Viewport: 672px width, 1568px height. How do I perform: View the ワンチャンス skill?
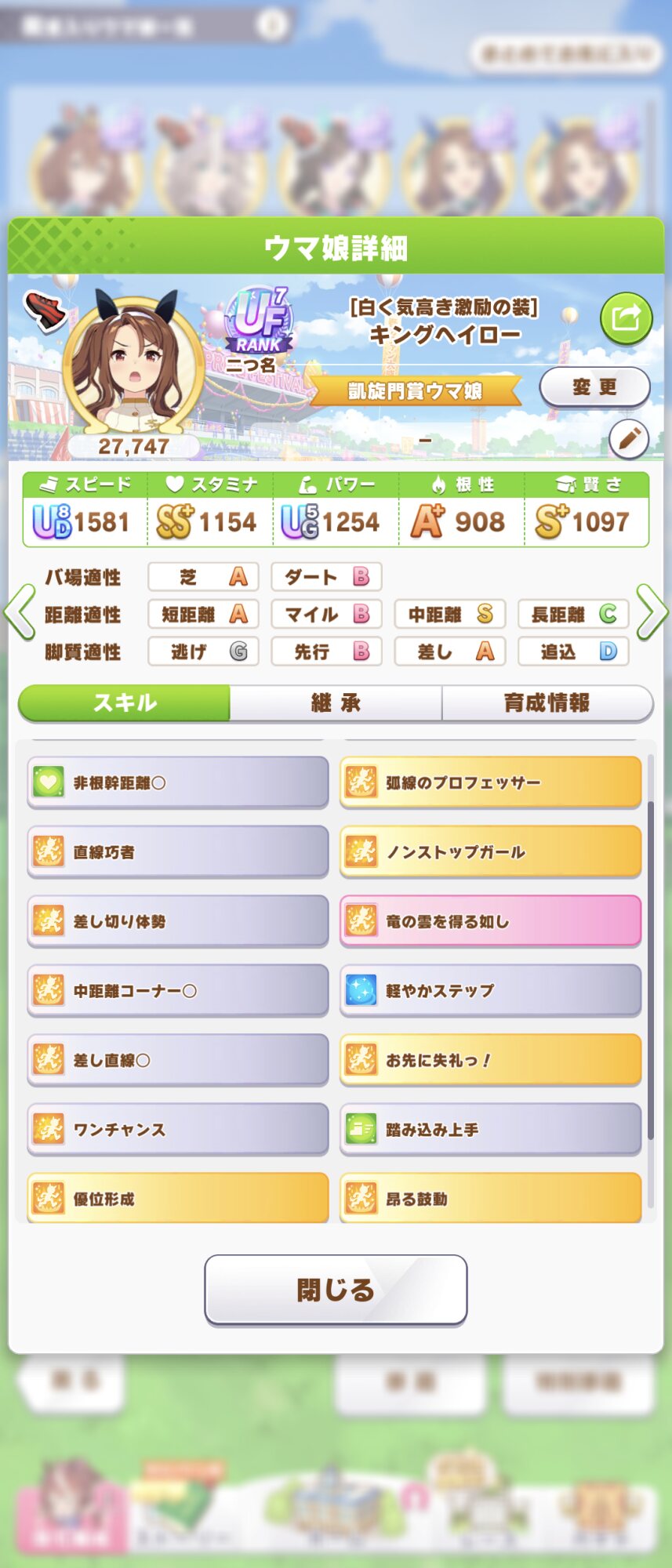pos(177,1129)
